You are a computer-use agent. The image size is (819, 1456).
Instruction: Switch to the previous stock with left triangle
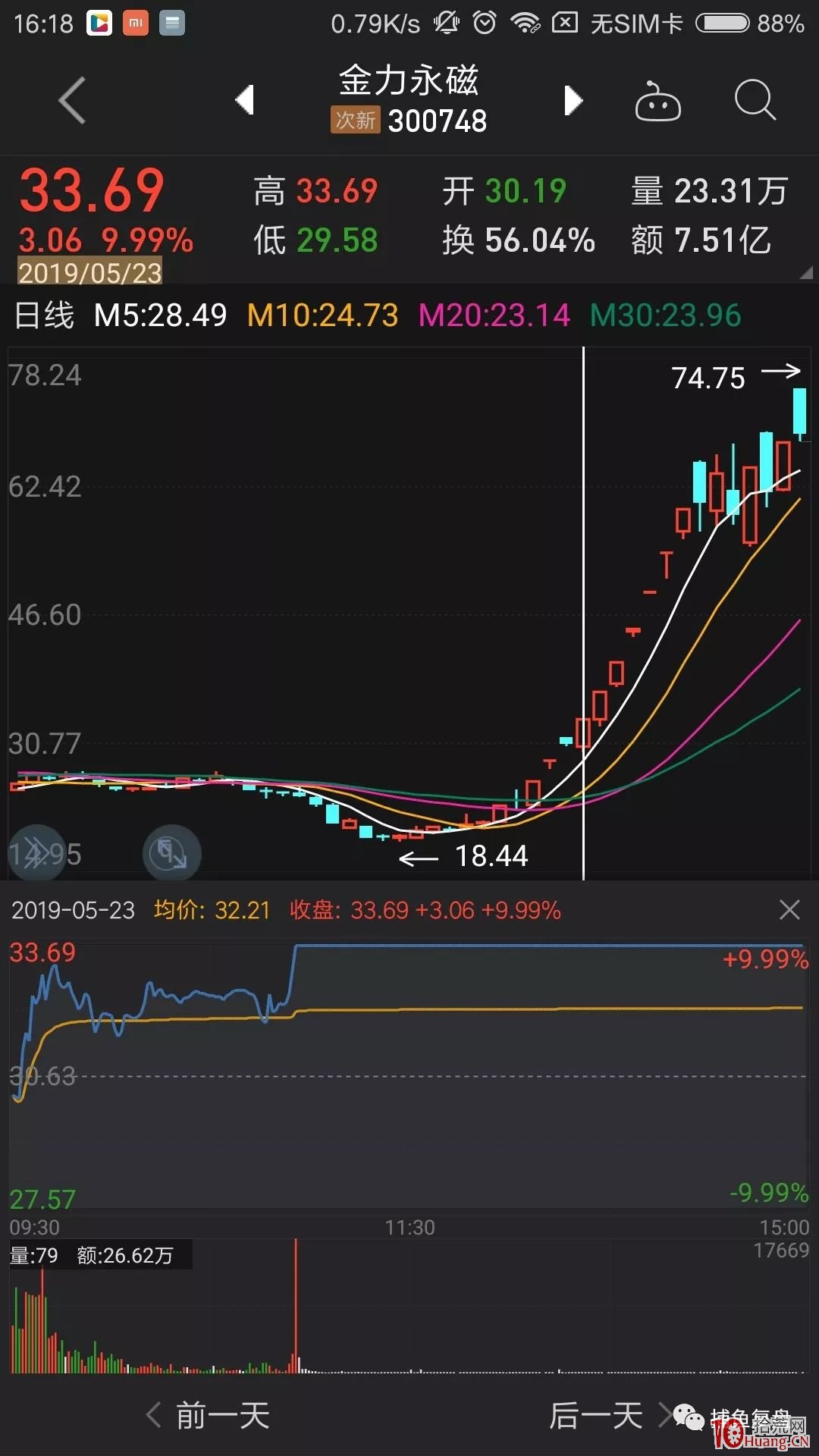244,100
